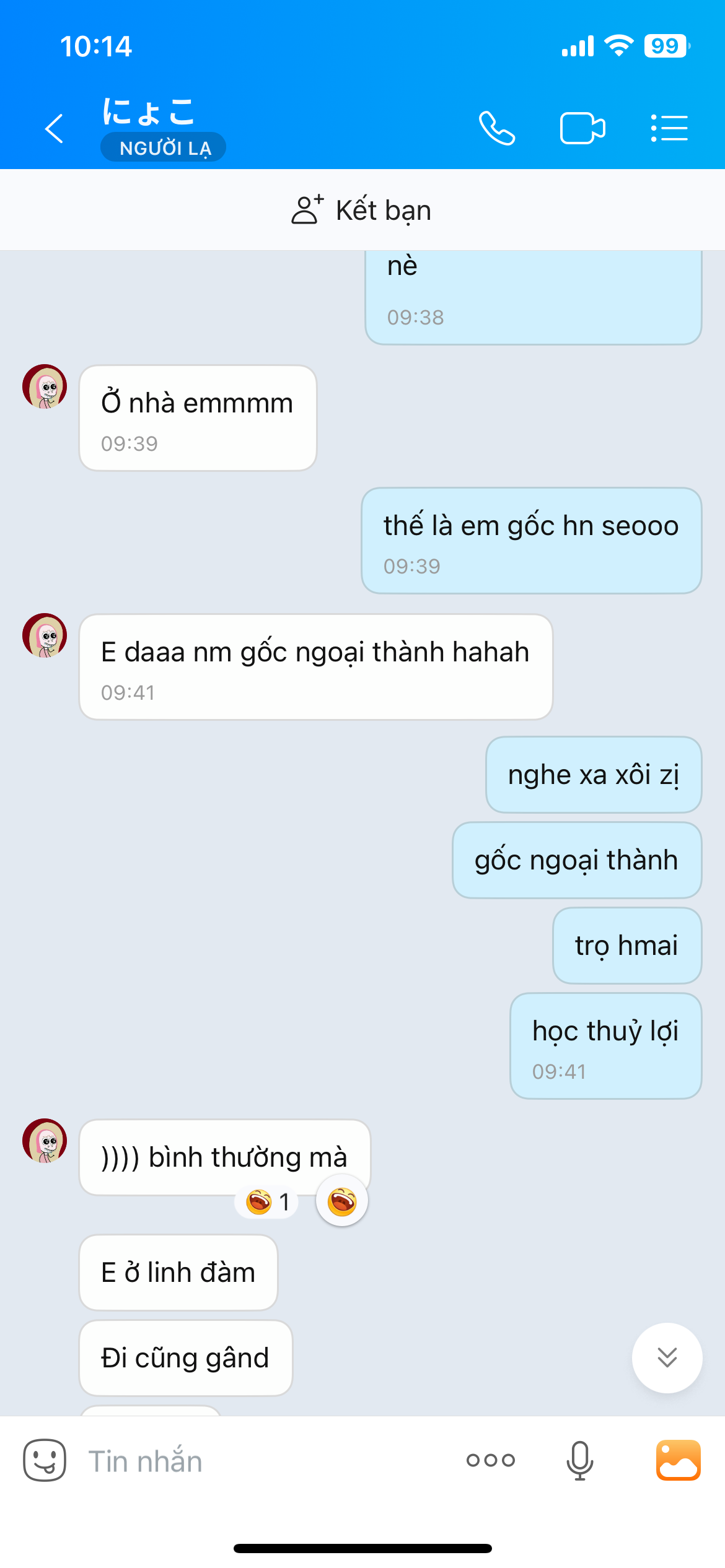Open the contact's profile from header name
The image size is (725, 1568).
[149, 112]
